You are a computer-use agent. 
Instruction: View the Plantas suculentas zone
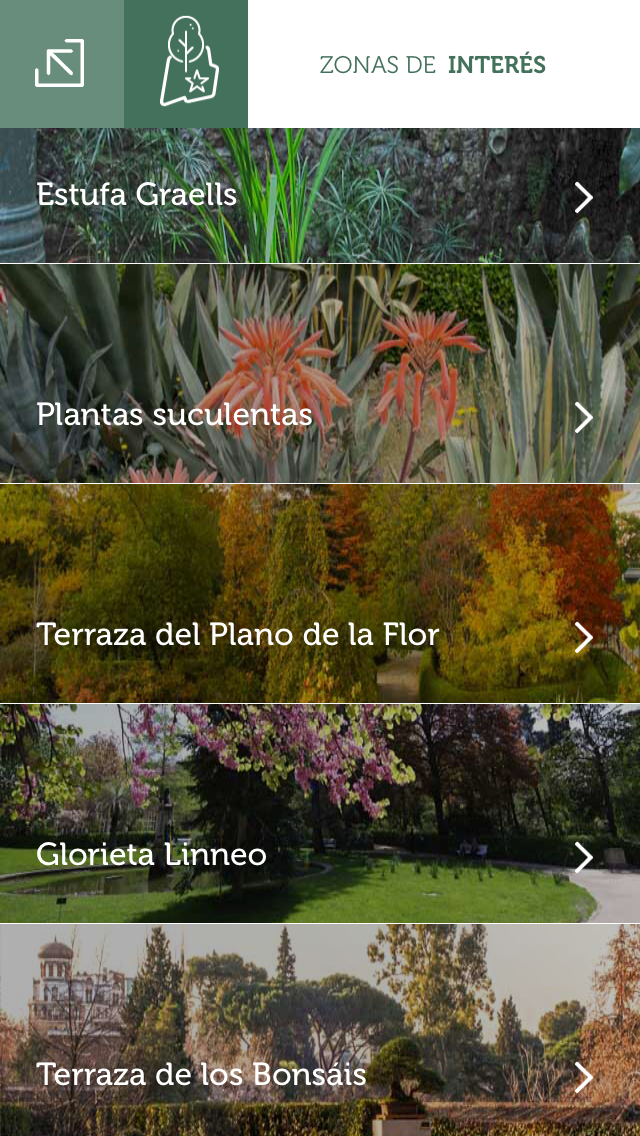pos(320,415)
